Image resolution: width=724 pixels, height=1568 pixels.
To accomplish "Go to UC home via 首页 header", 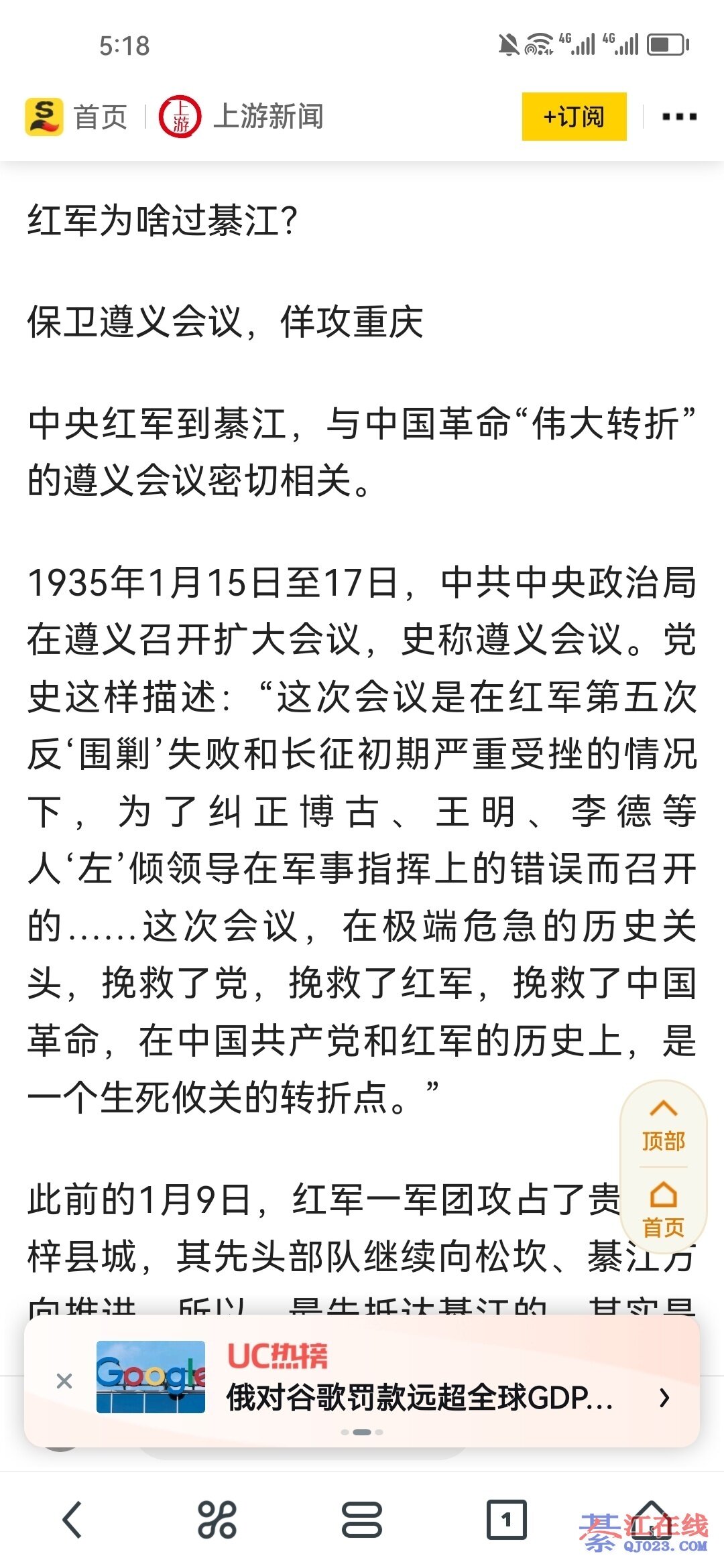I will tap(76, 117).
